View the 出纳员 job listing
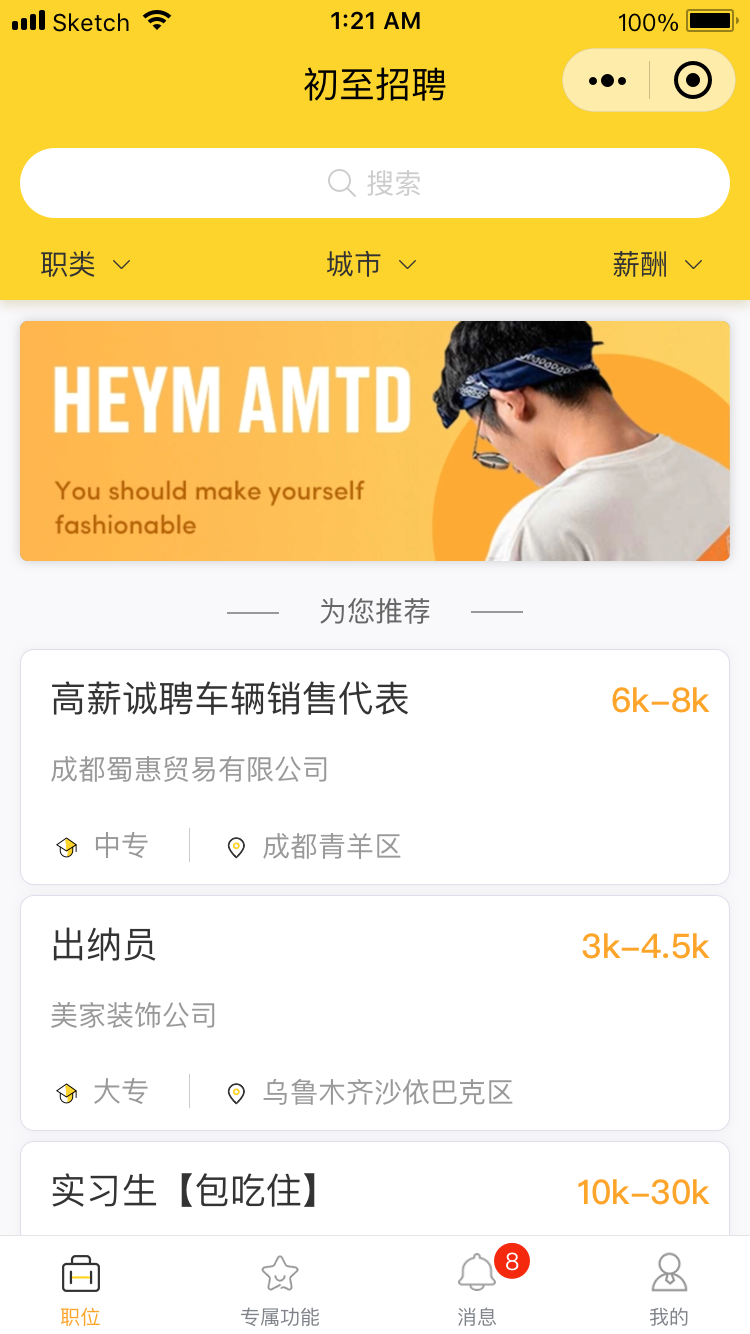This screenshot has width=750, height=1334. (x=375, y=1013)
